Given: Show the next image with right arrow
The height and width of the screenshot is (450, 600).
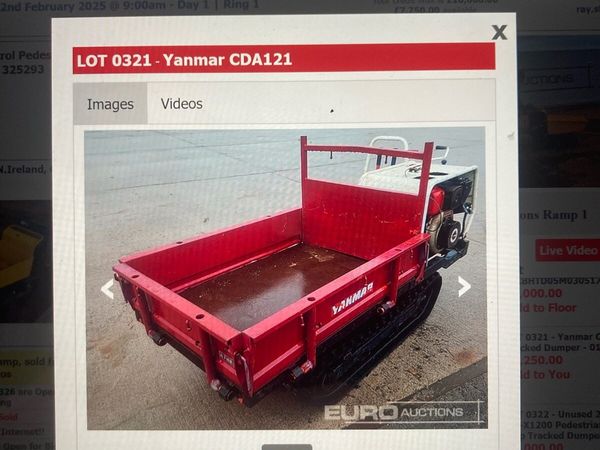Looking at the screenshot, I should coord(463,287).
